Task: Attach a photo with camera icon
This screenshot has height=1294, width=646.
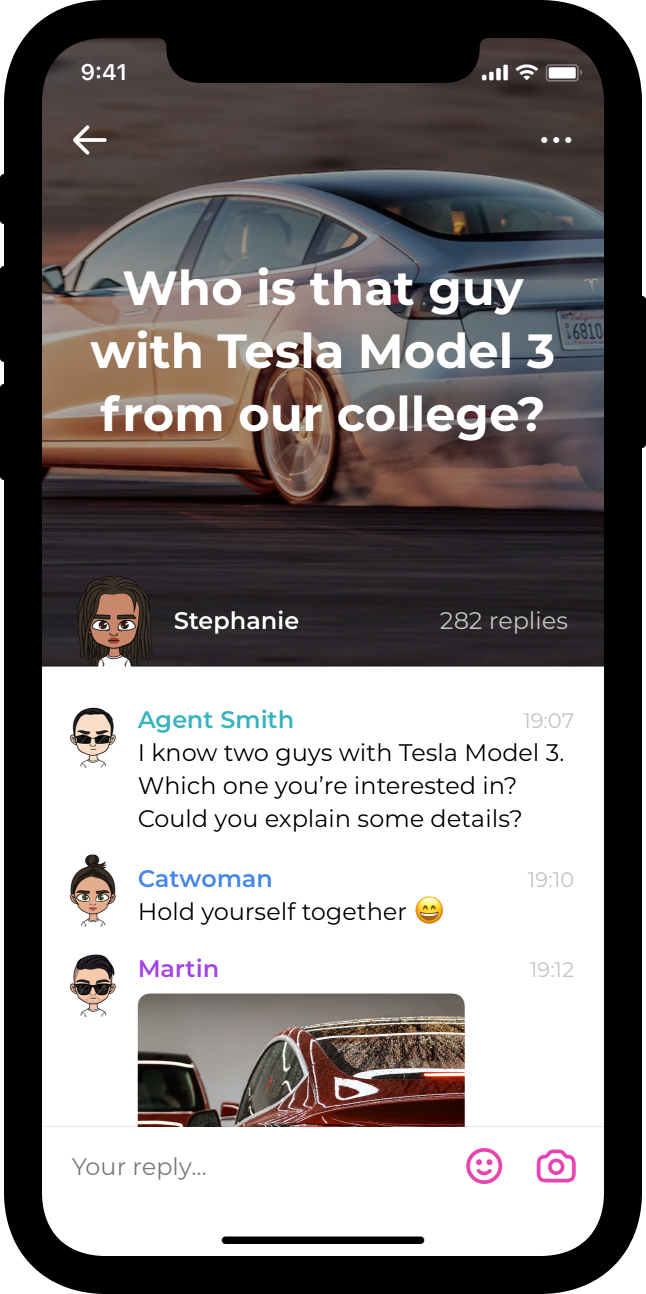Action: point(556,1166)
